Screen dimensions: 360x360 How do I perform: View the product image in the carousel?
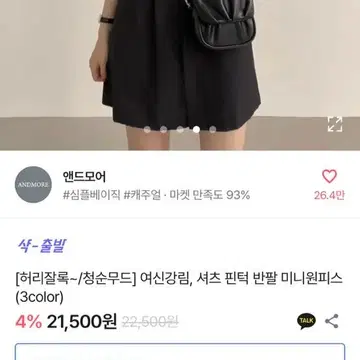[180, 75]
